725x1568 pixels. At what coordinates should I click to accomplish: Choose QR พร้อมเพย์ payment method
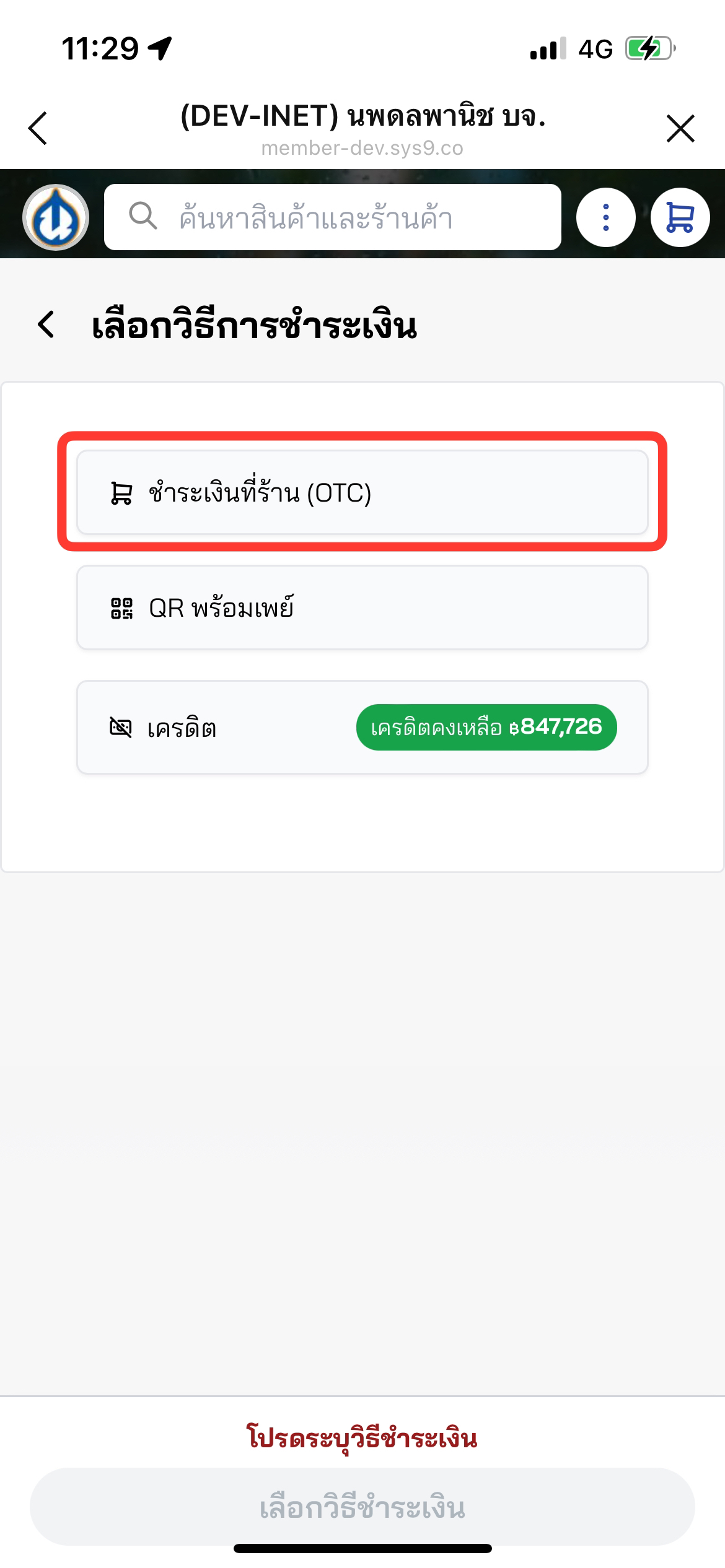click(362, 608)
